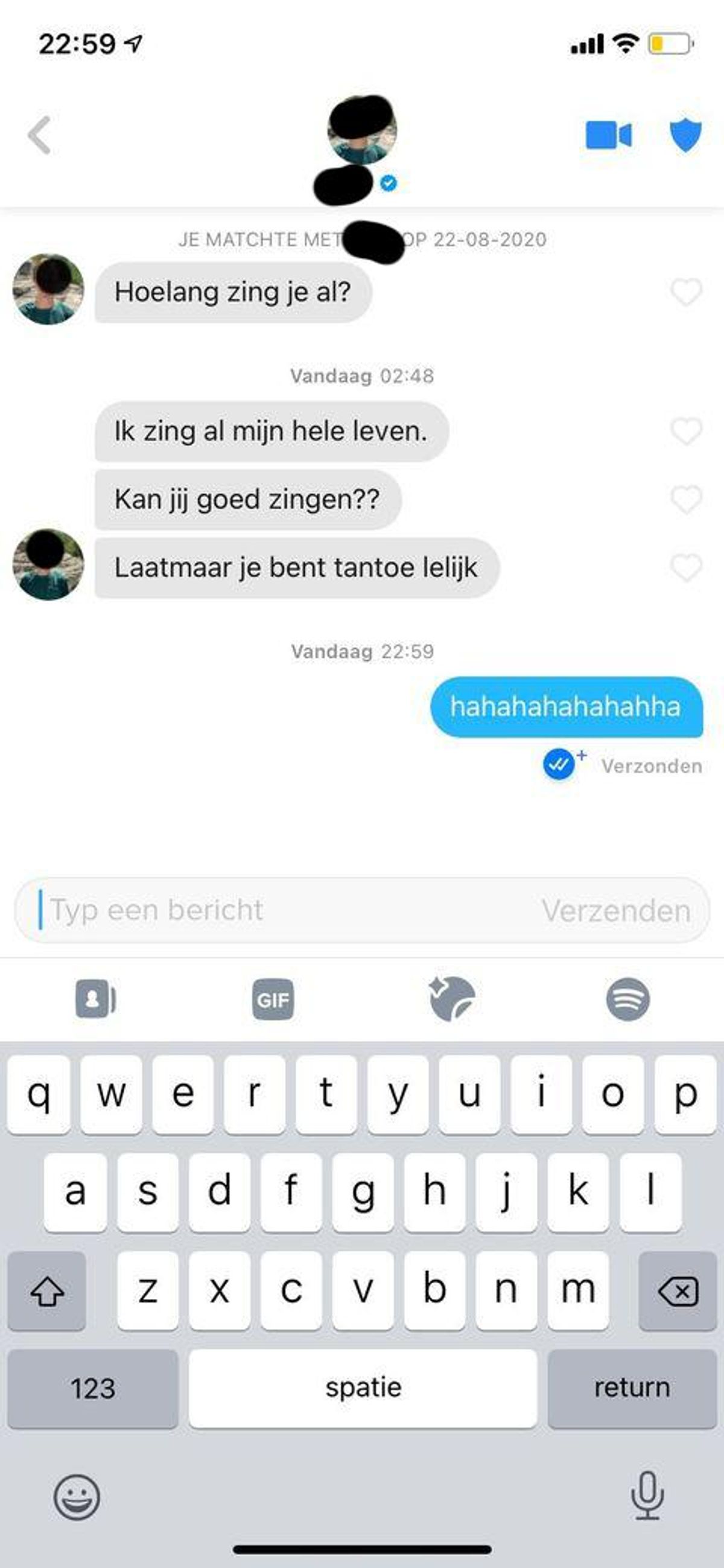Like the message 'Laatmaar je bent tantoe lelijk'
Viewport: 724px width, 1568px height.
click(x=685, y=567)
